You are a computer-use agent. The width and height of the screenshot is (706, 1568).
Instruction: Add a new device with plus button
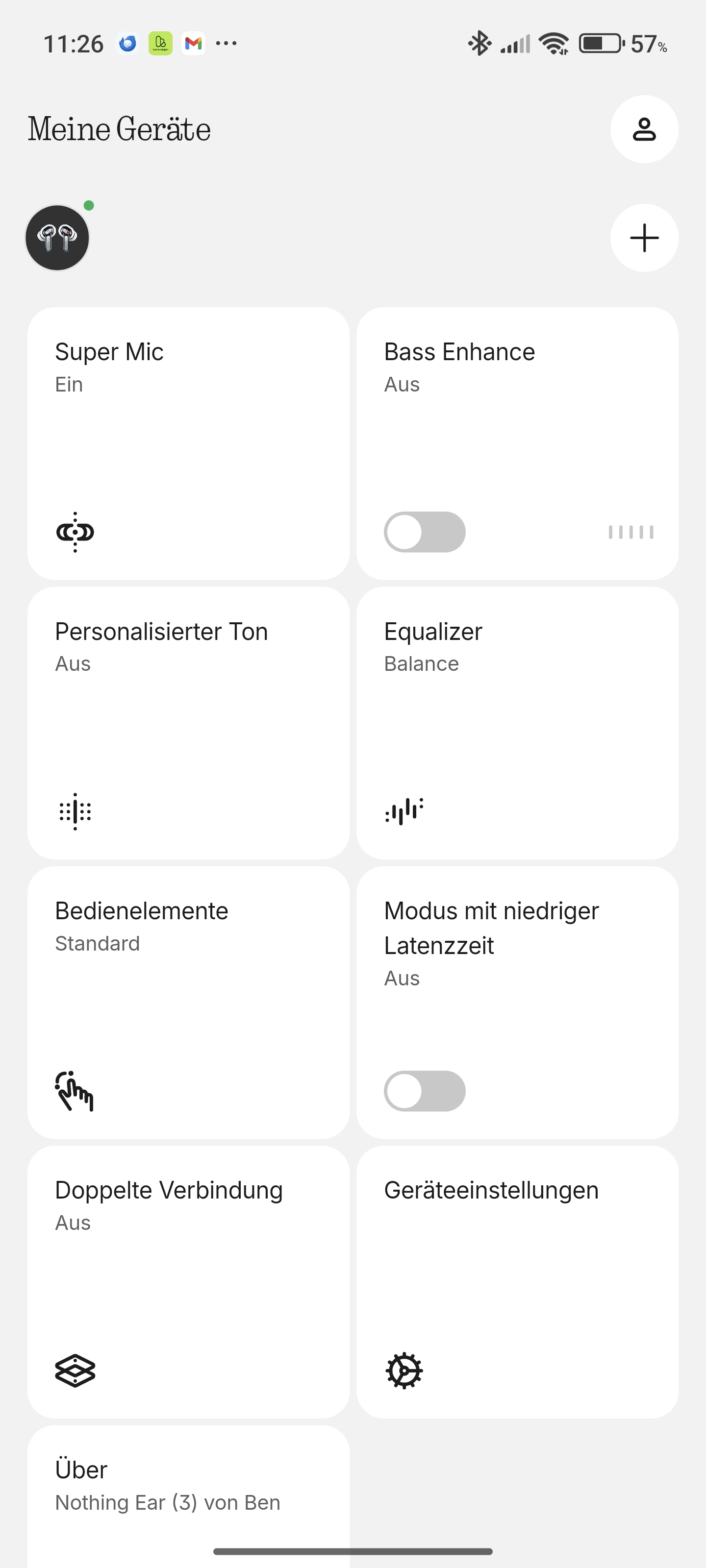(x=644, y=237)
